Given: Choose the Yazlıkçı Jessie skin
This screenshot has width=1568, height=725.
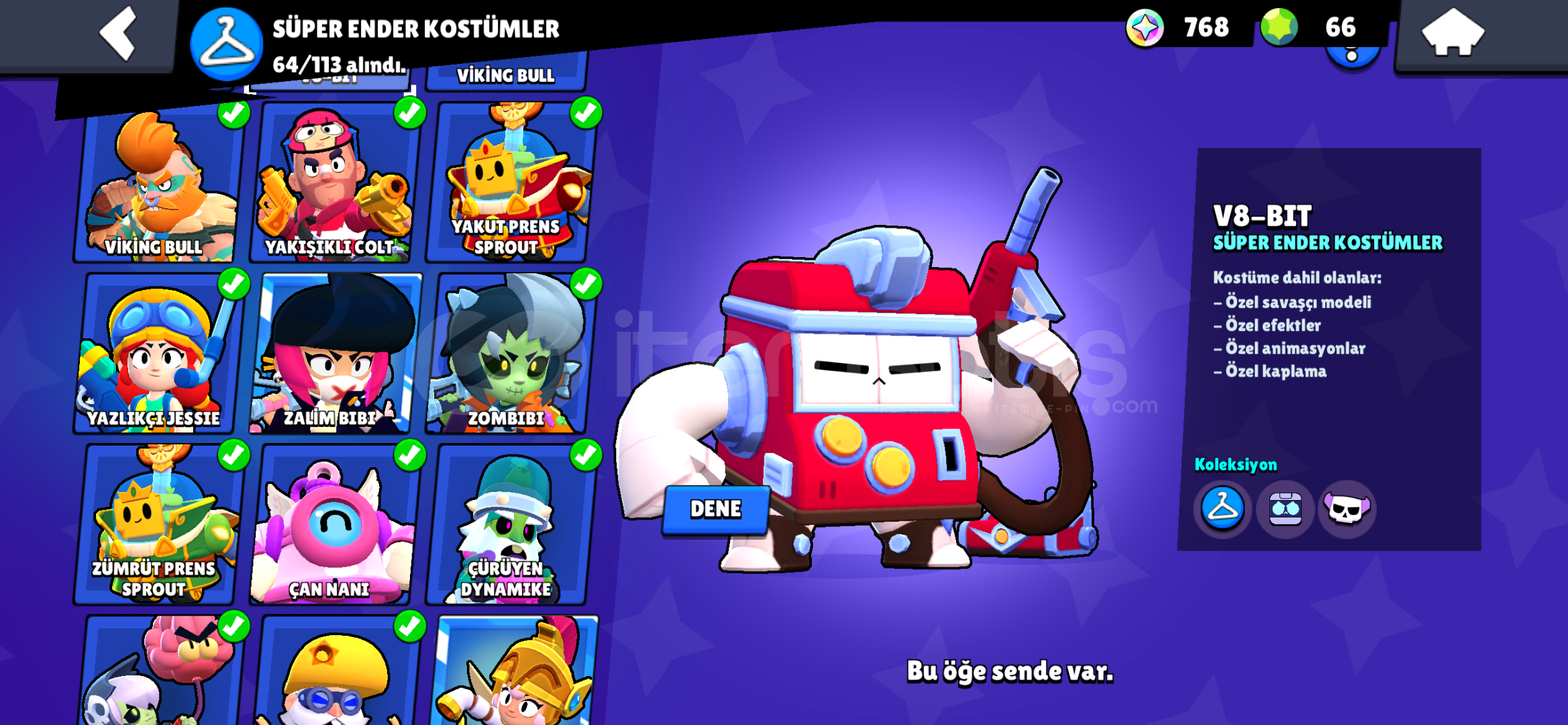Looking at the screenshot, I should pyautogui.click(x=158, y=354).
